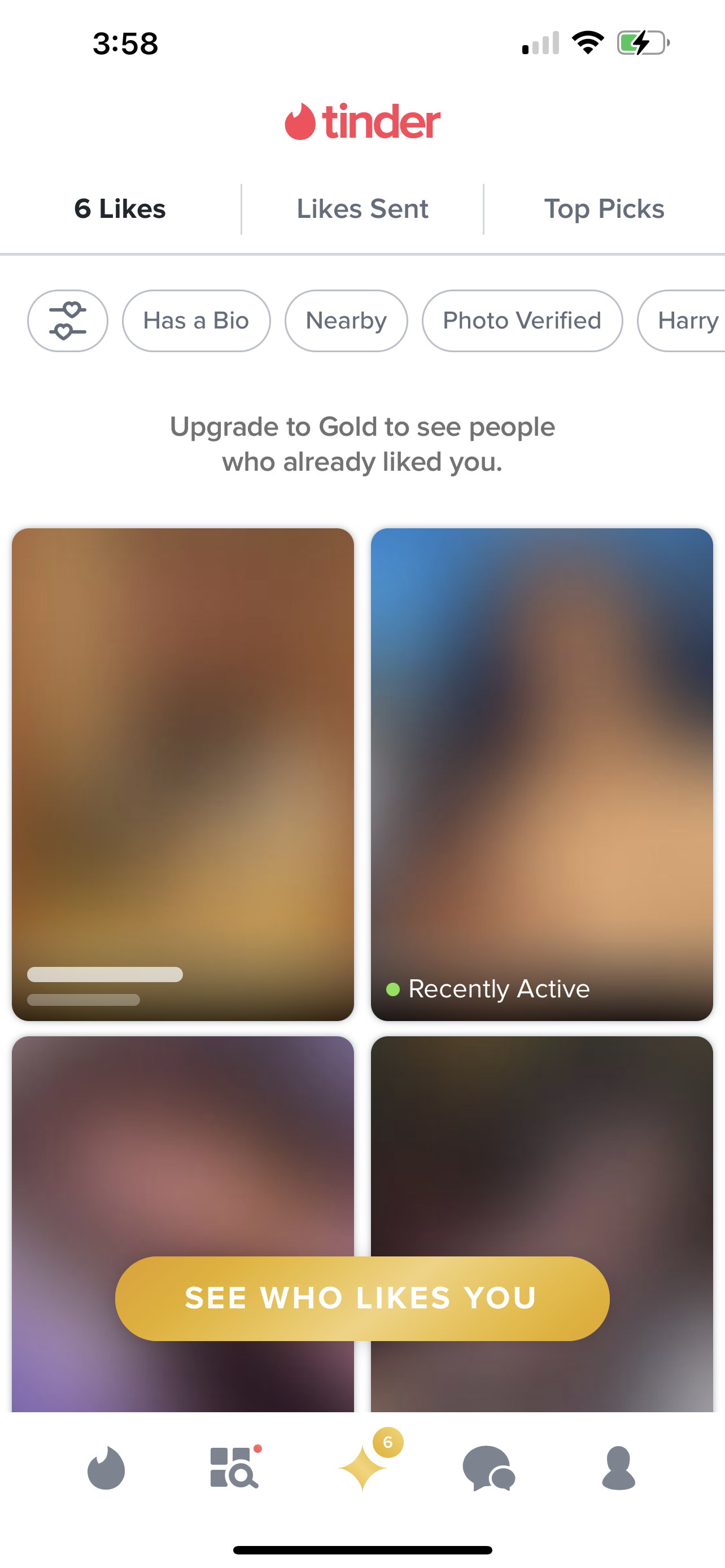
Task: Apply the Has a Bio filter
Action: coord(196,321)
